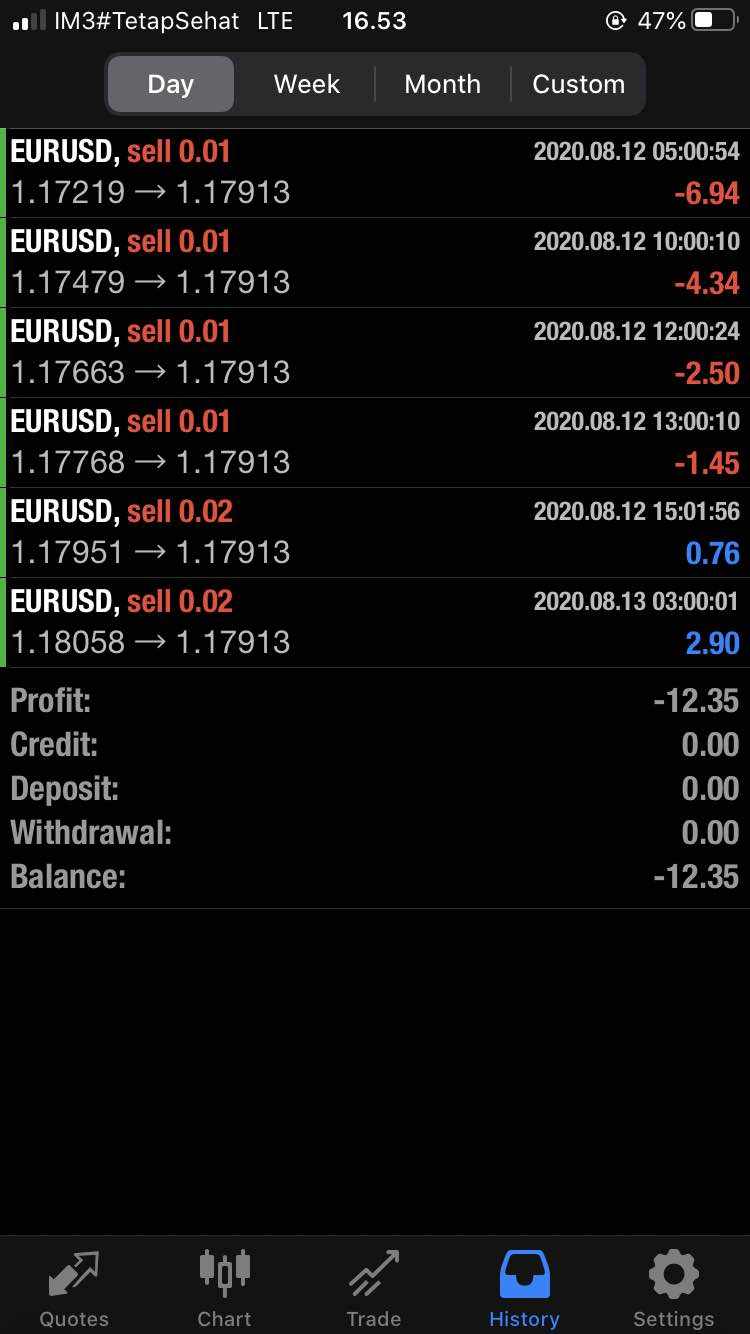Open the Settings tab
This screenshot has width=750, height=1334.
pyautogui.click(x=674, y=1288)
